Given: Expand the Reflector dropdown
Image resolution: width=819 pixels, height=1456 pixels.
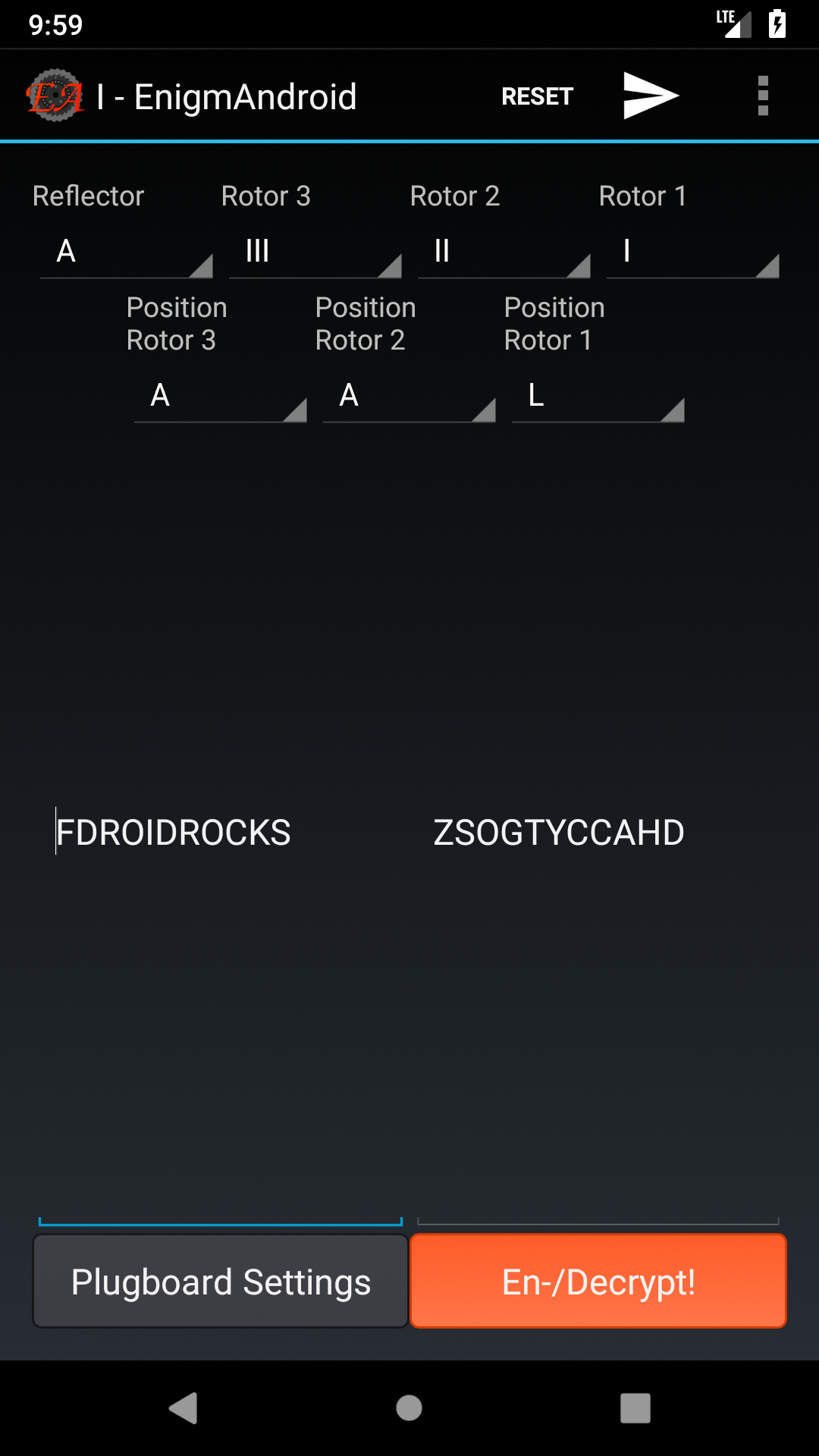Looking at the screenshot, I should tap(126, 253).
